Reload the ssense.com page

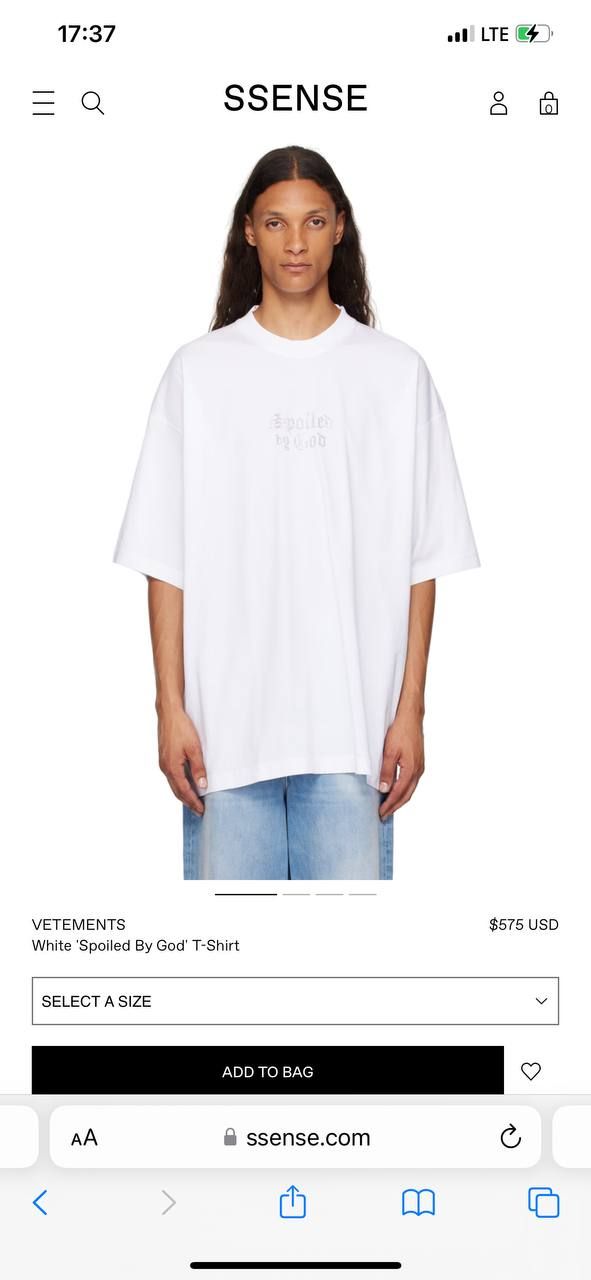[x=510, y=1137]
